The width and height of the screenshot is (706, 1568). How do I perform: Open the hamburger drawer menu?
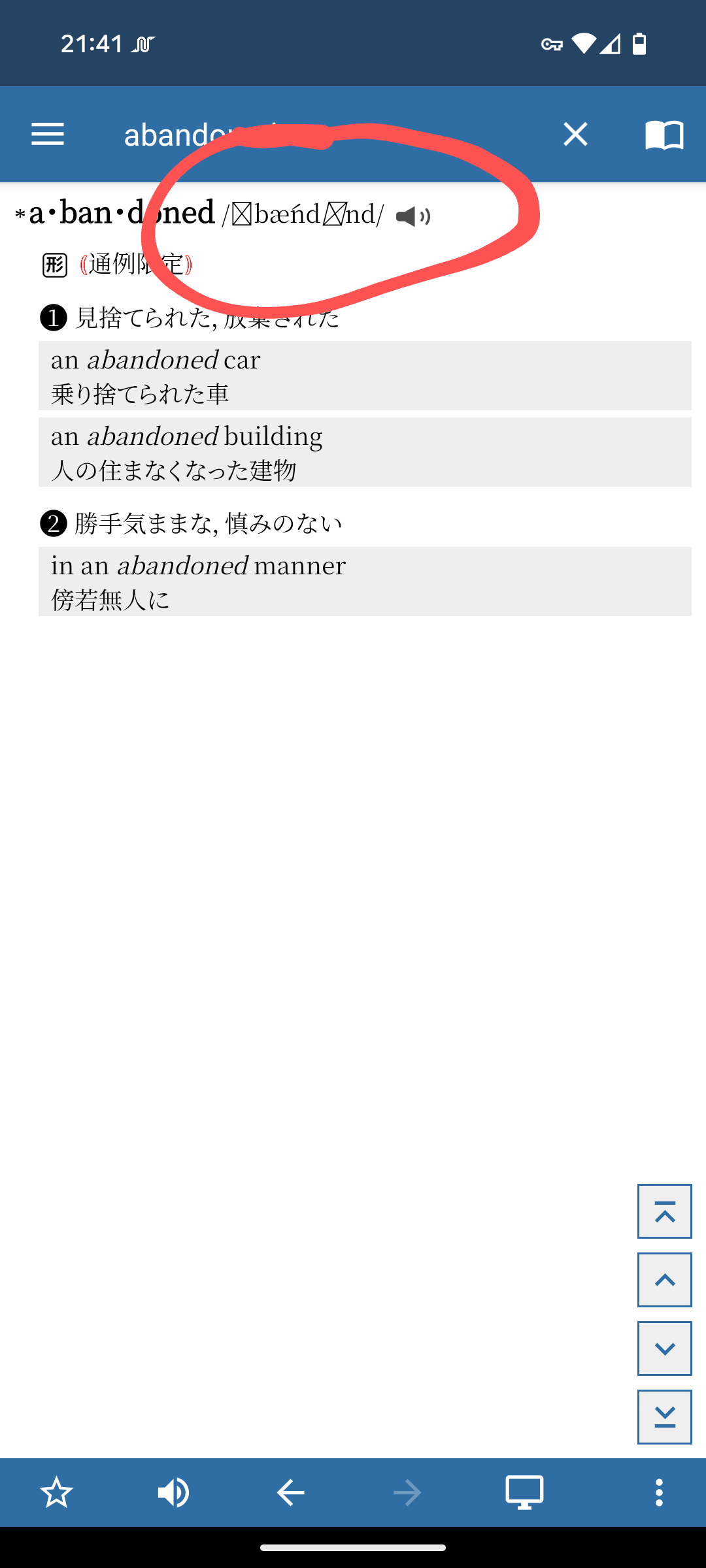click(48, 135)
